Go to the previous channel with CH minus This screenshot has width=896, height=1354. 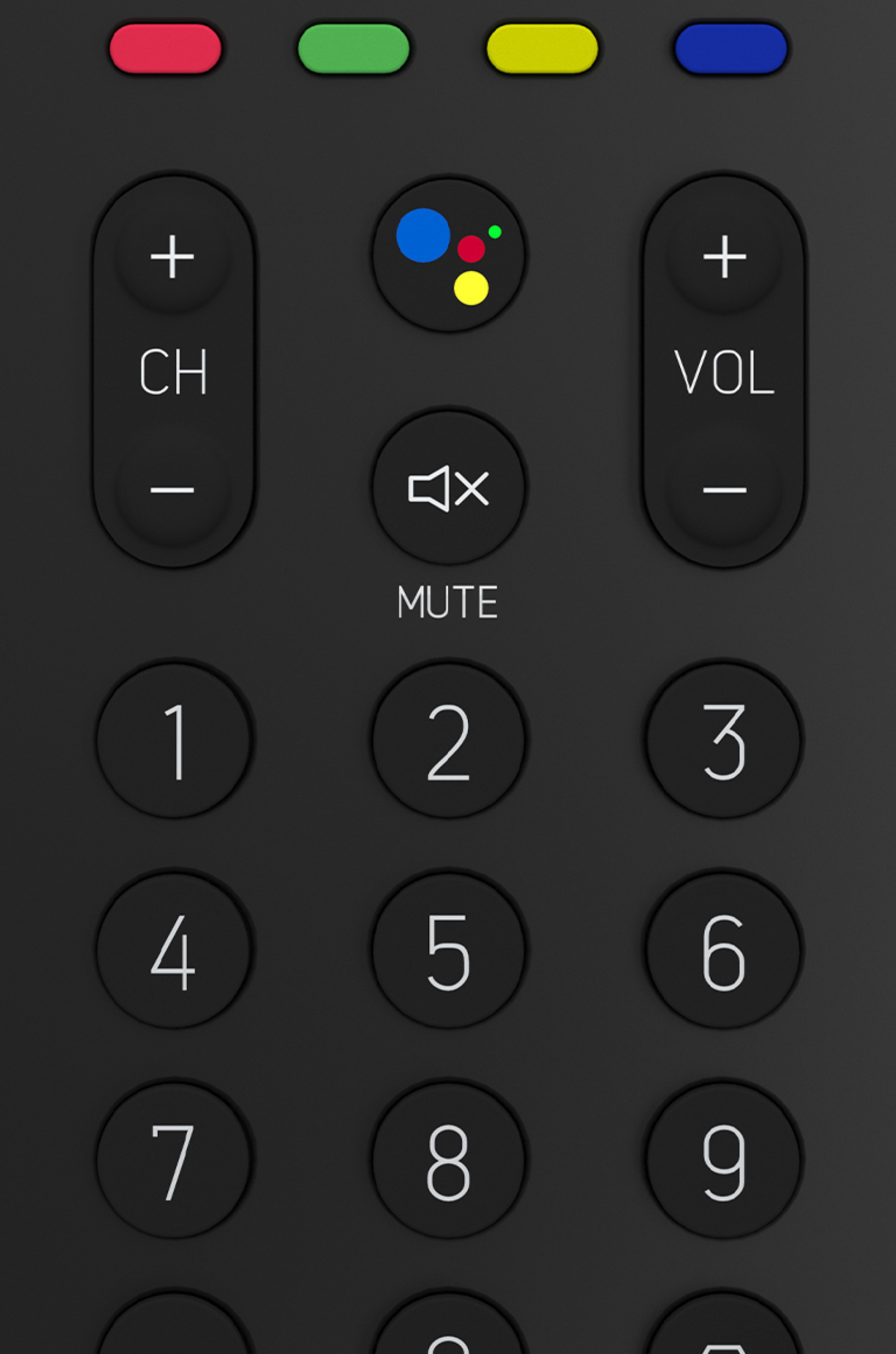click(173, 490)
